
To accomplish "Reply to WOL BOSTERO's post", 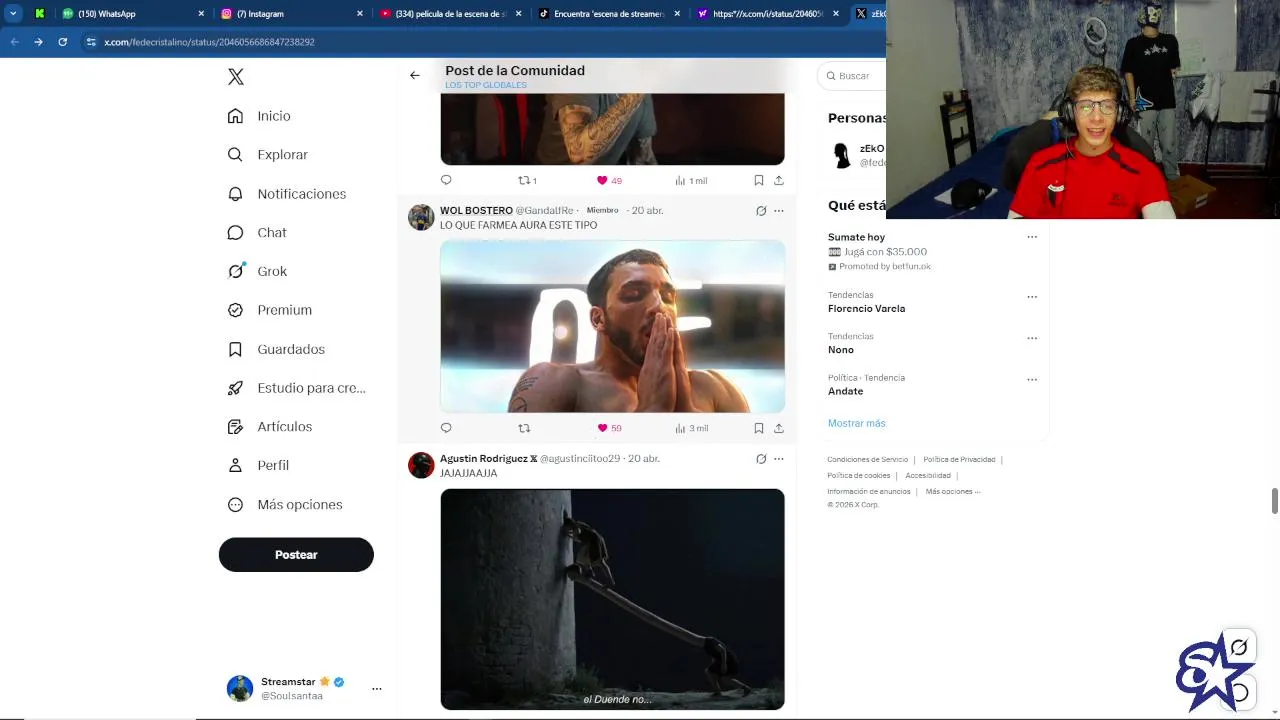I will (446, 428).
